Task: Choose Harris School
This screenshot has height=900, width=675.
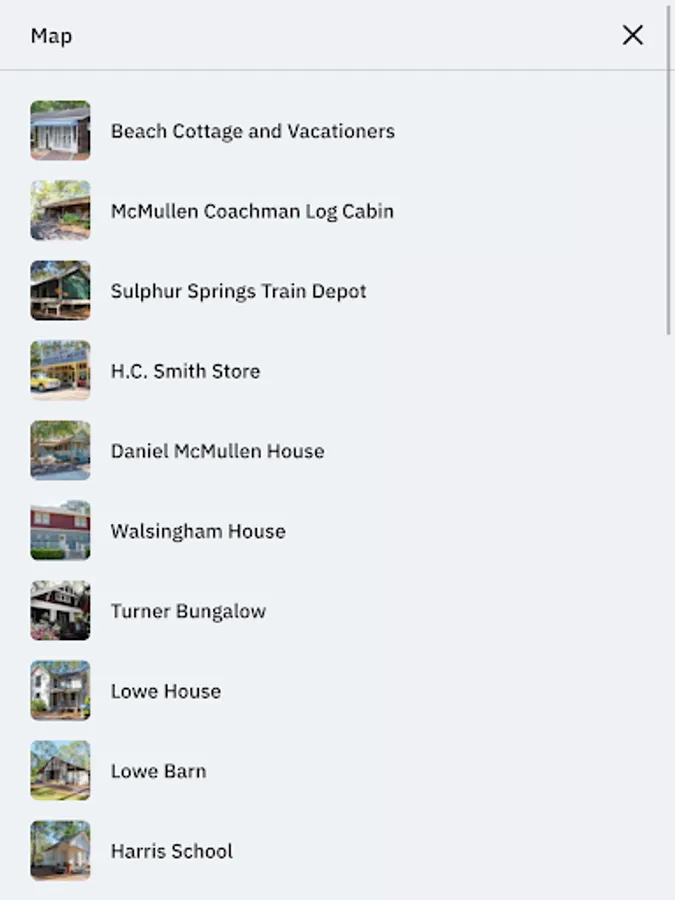Action: [338, 851]
